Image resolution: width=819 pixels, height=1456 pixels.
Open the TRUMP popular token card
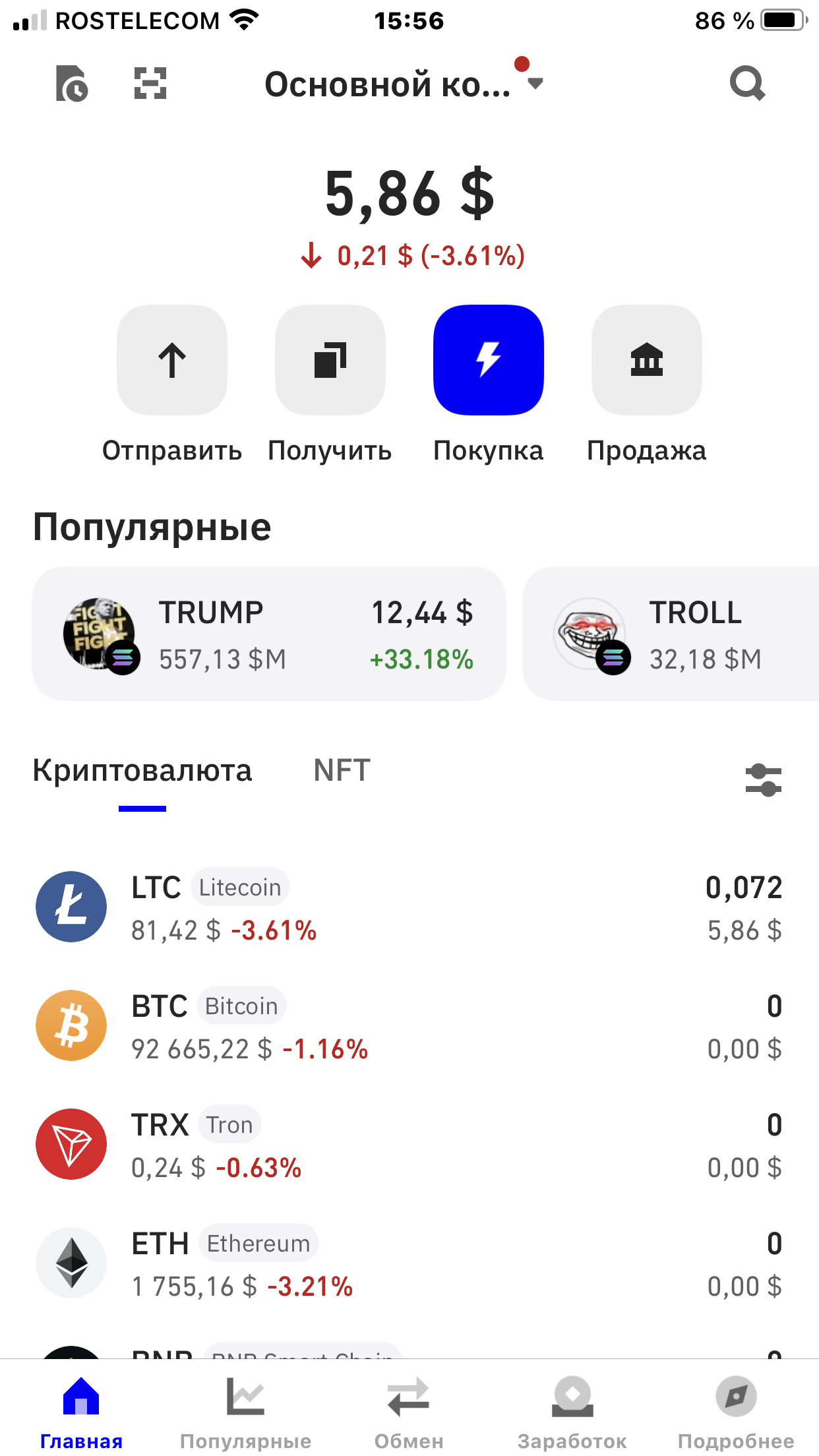269,634
